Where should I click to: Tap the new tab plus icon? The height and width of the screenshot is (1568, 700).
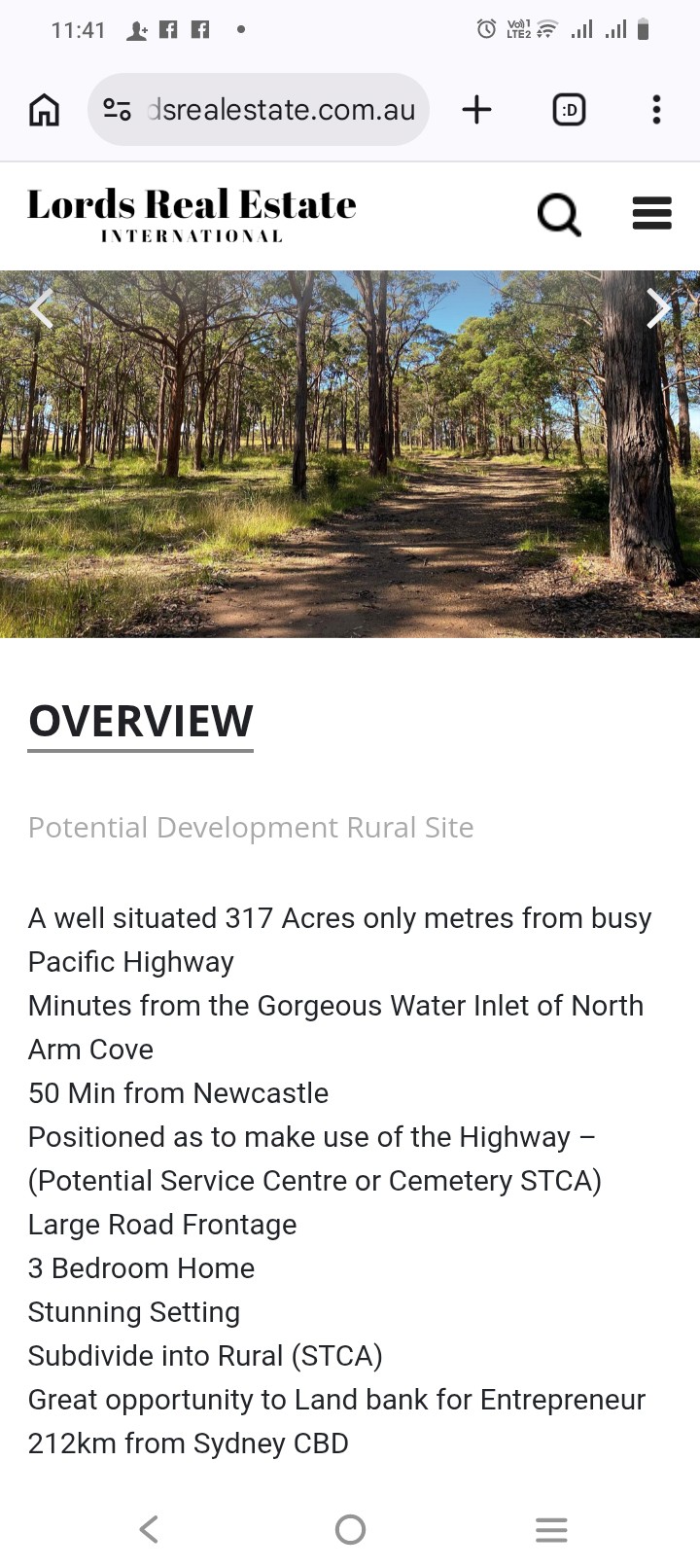[x=476, y=110]
